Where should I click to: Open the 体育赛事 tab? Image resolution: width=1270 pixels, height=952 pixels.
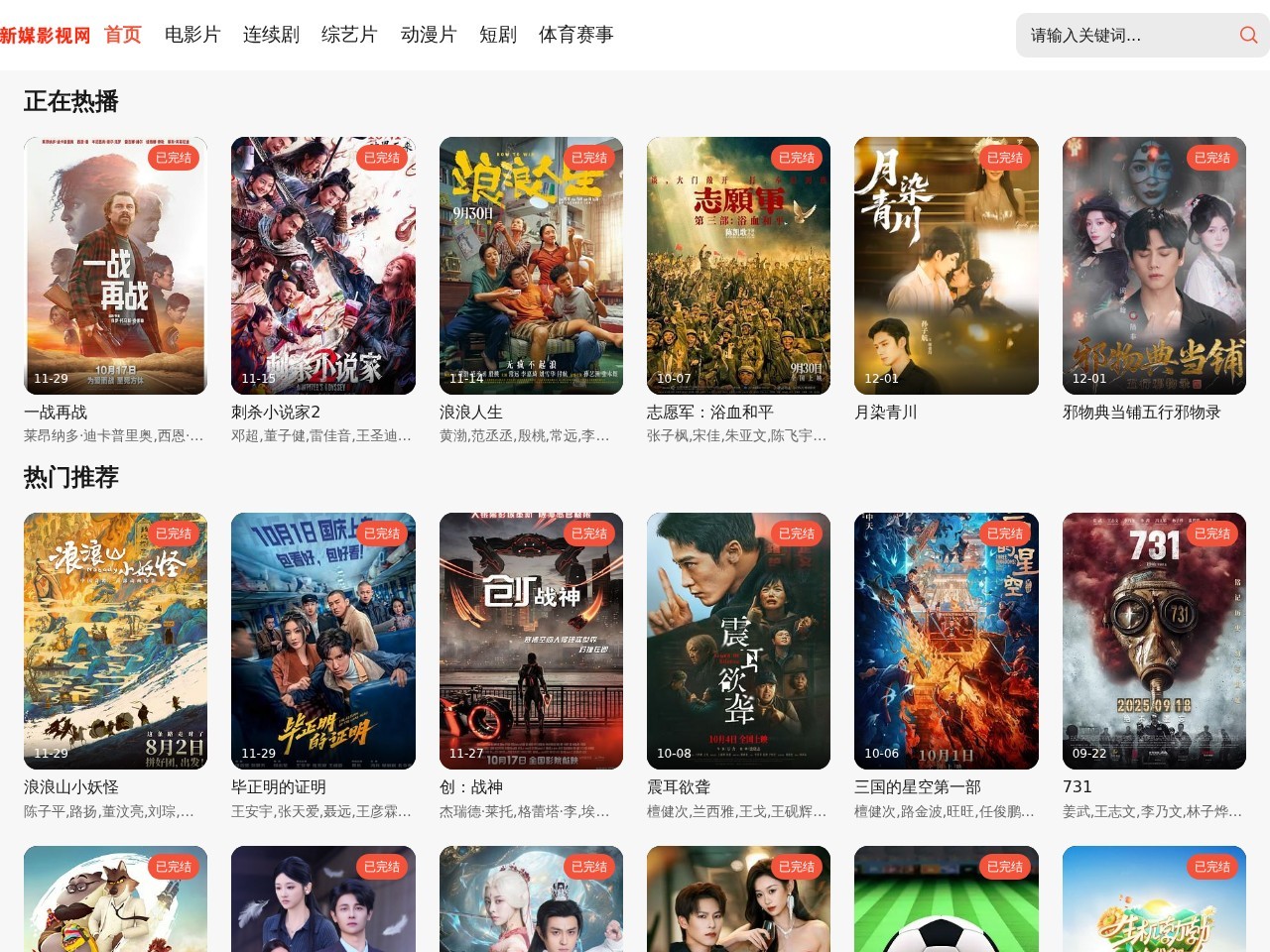tap(575, 35)
